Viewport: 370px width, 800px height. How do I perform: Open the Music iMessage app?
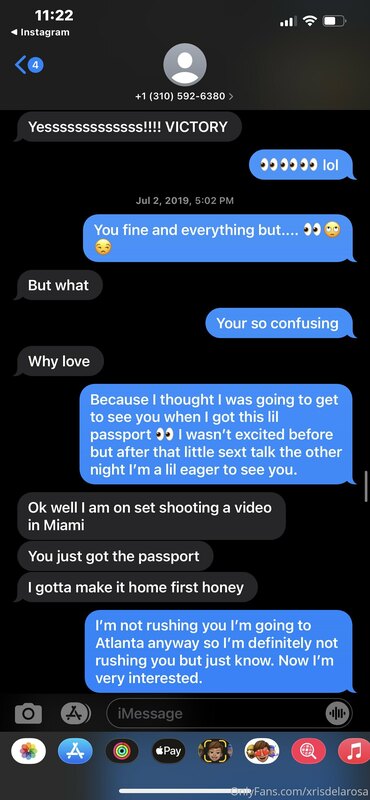coord(354,751)
